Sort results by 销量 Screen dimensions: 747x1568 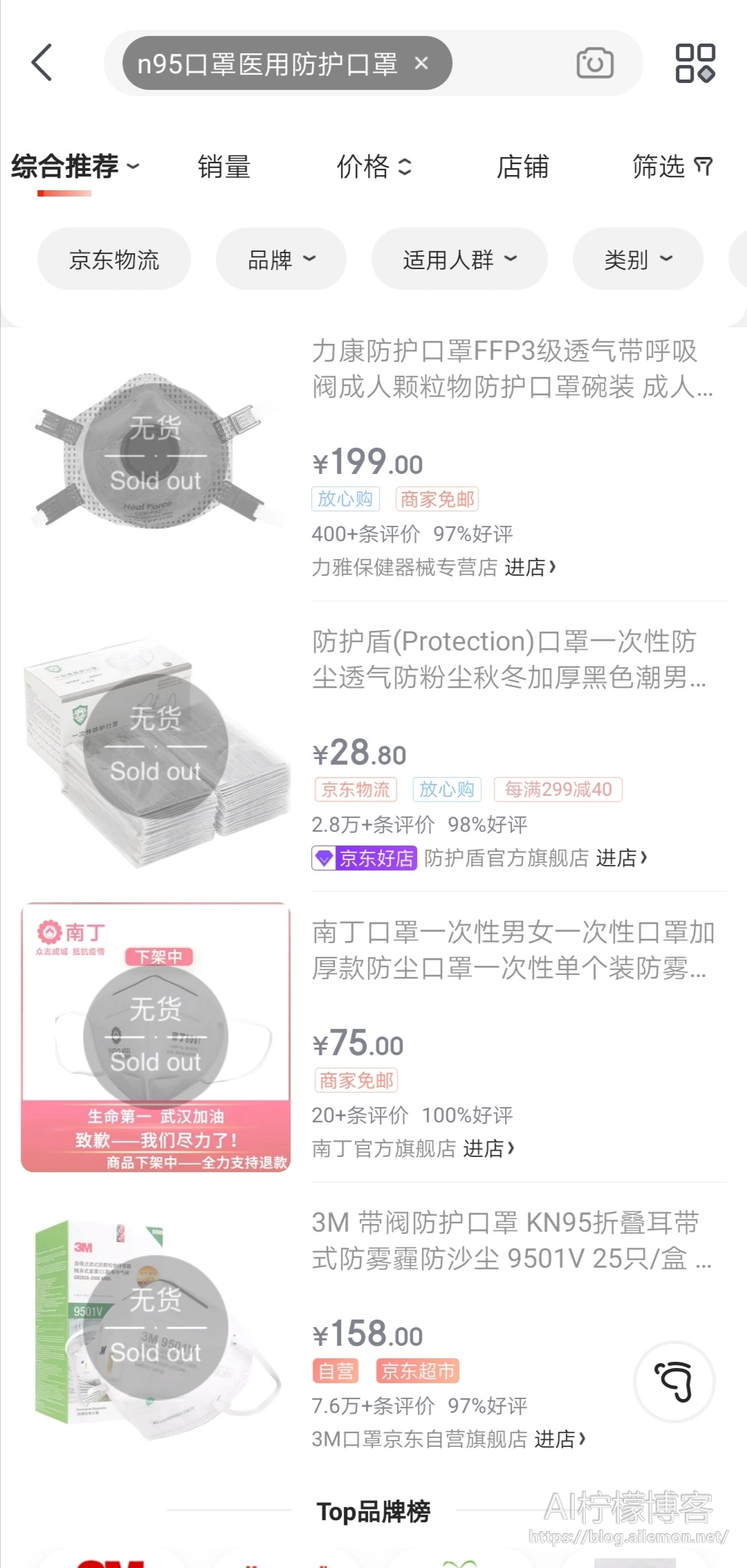(223, 167)
